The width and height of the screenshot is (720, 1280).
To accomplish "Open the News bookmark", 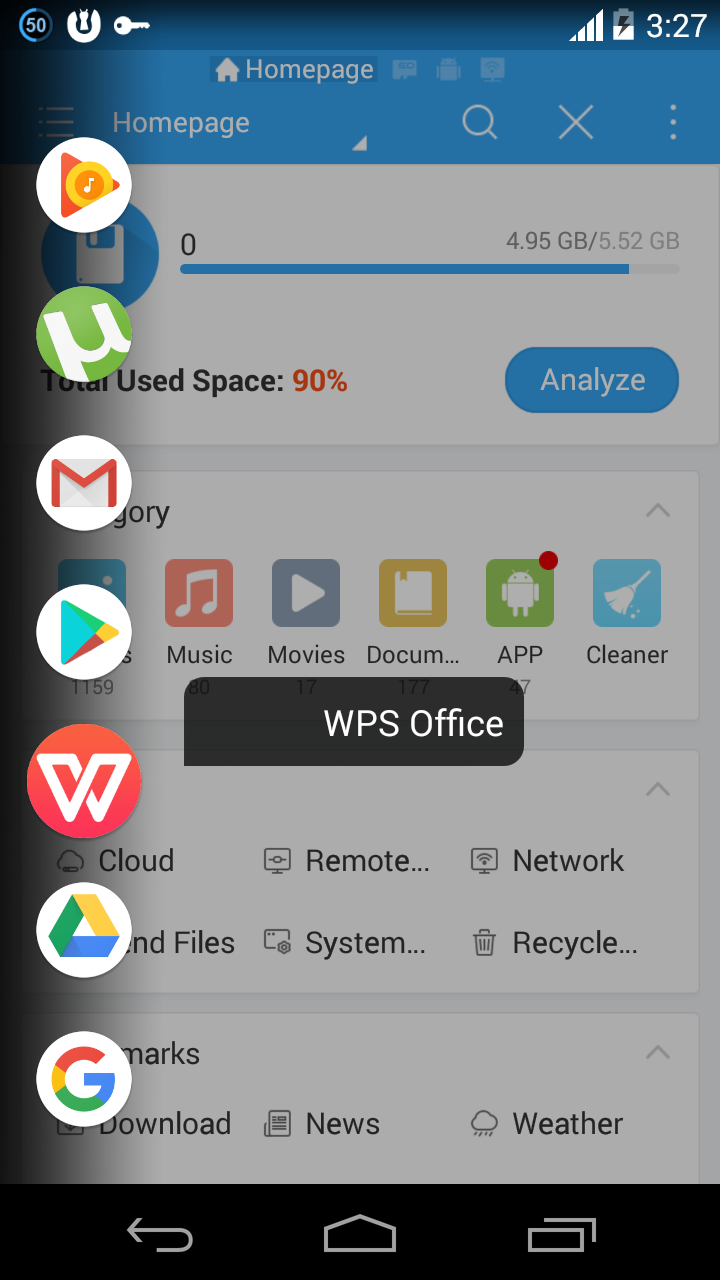I will pyautogui.click(x=322, y=1124).
